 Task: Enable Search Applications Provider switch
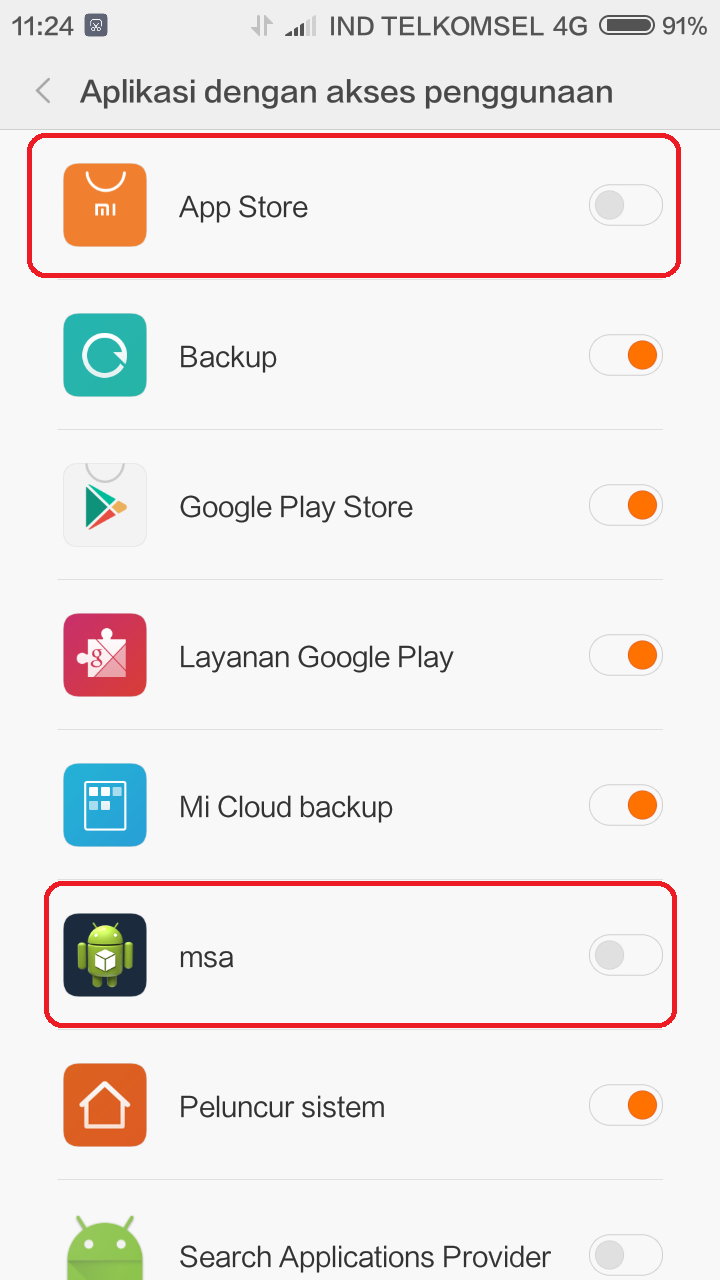(625, 1255)
